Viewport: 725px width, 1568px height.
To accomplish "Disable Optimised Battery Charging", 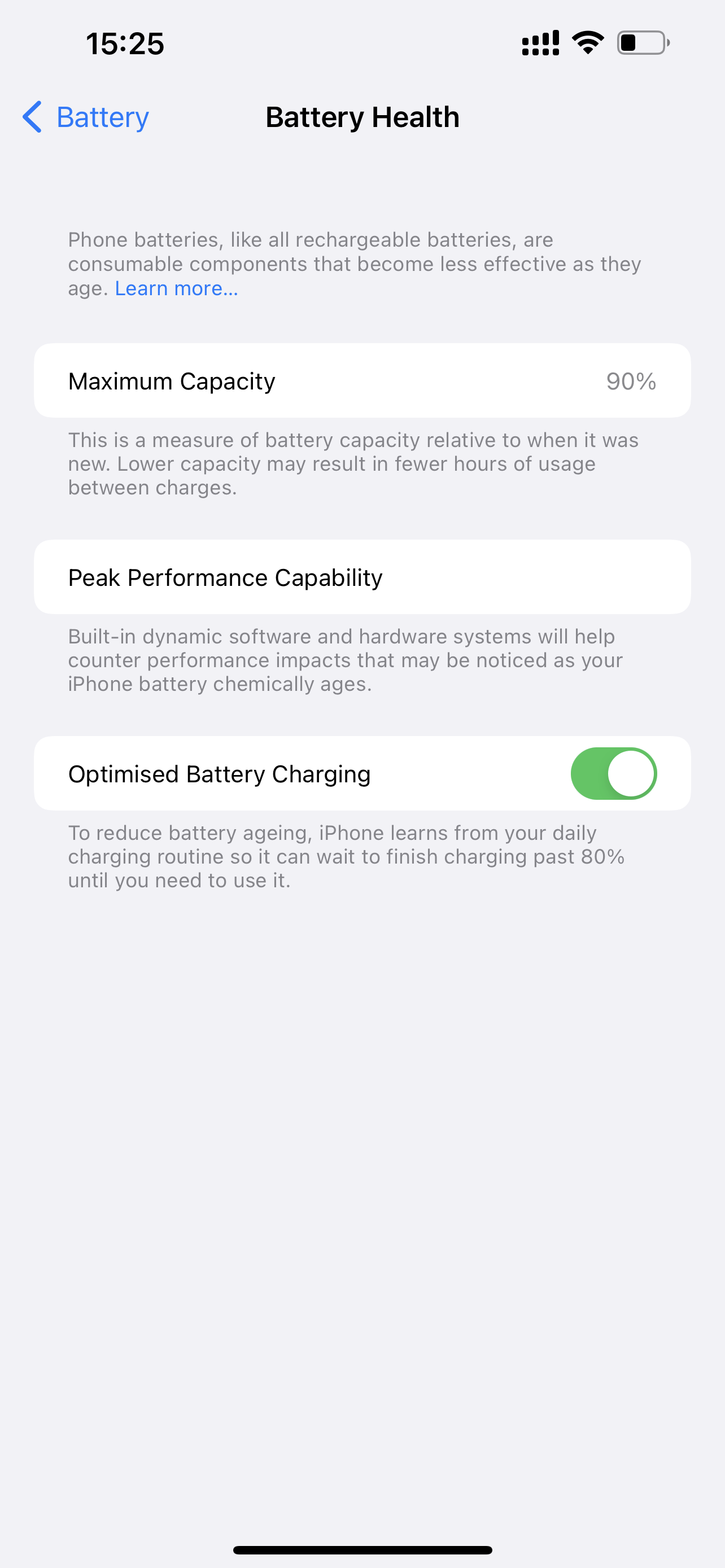I will 613,774.
